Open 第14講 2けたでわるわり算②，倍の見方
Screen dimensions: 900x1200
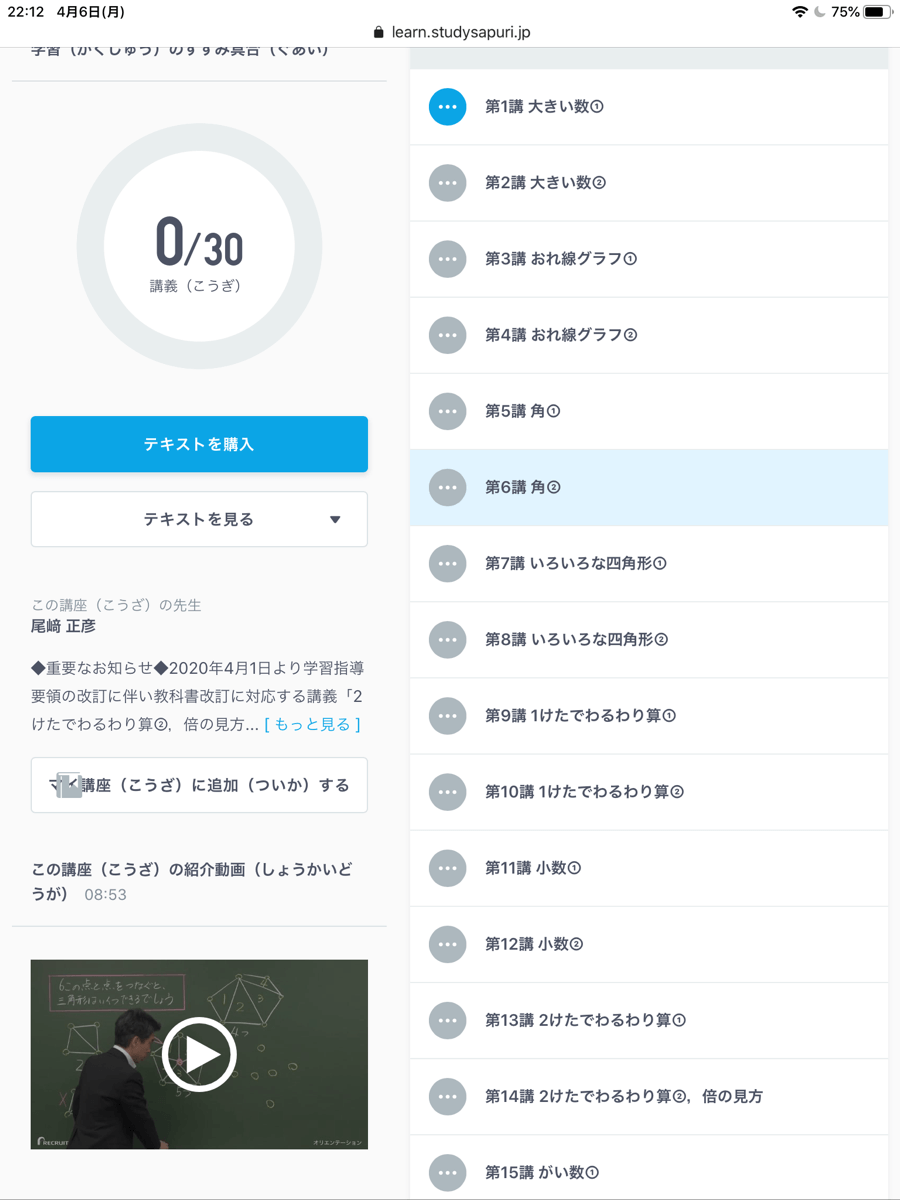624,1096
